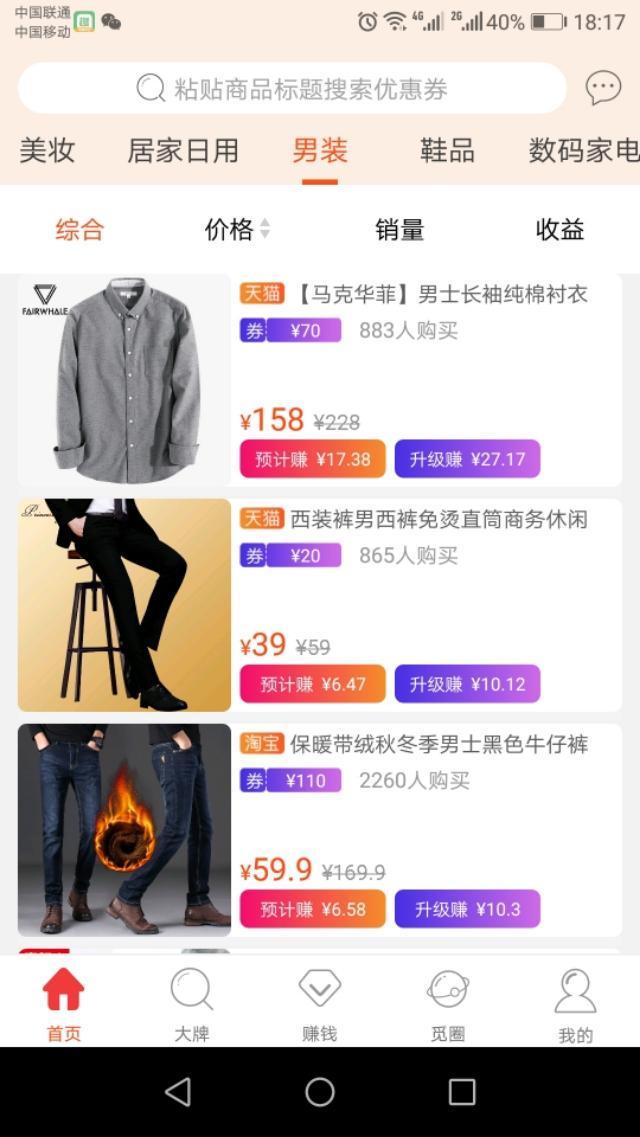Tap 预计赚 ¥6.47 on suit trousers
This screenshot has height=1137, width=640.
(x=312, y=684)
